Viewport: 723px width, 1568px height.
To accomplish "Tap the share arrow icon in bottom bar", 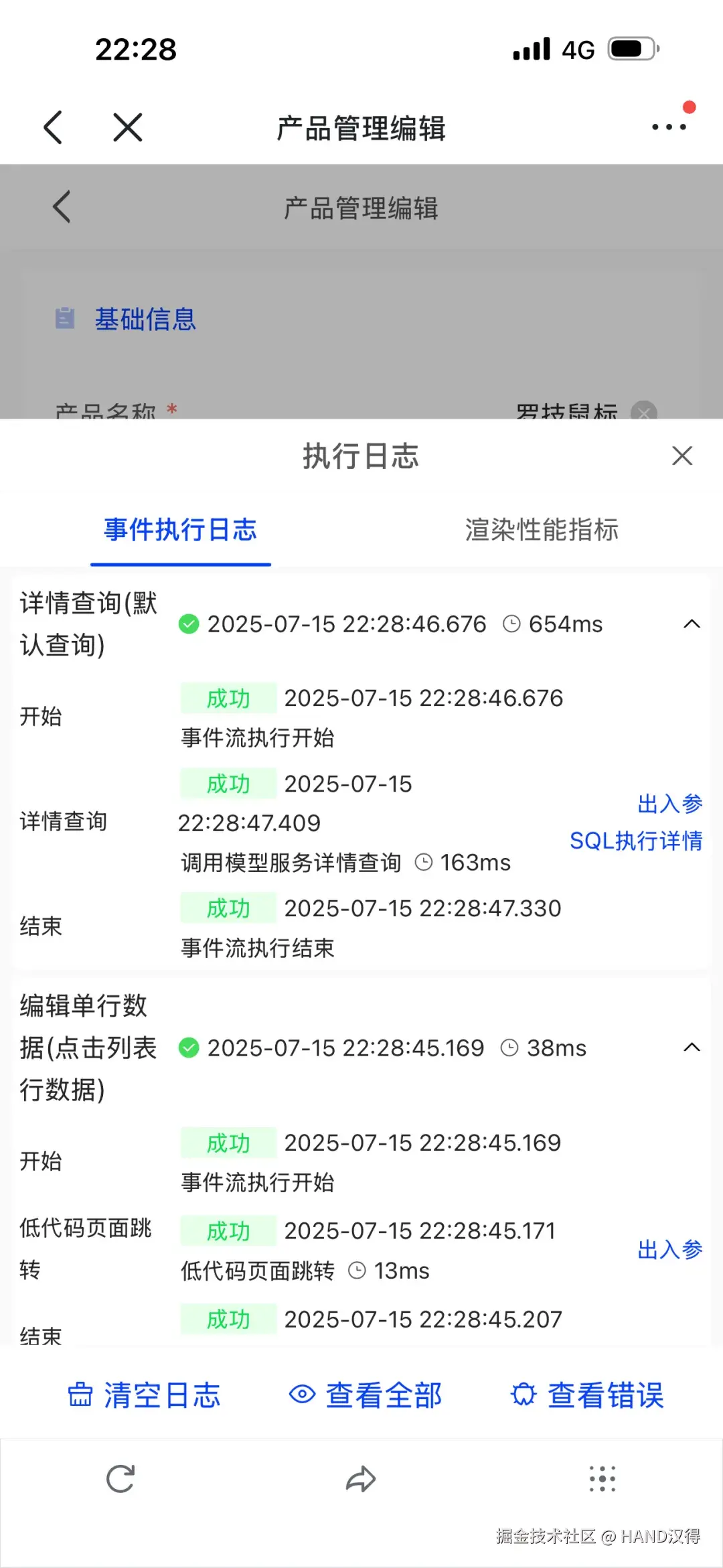I will (361, 1481).
